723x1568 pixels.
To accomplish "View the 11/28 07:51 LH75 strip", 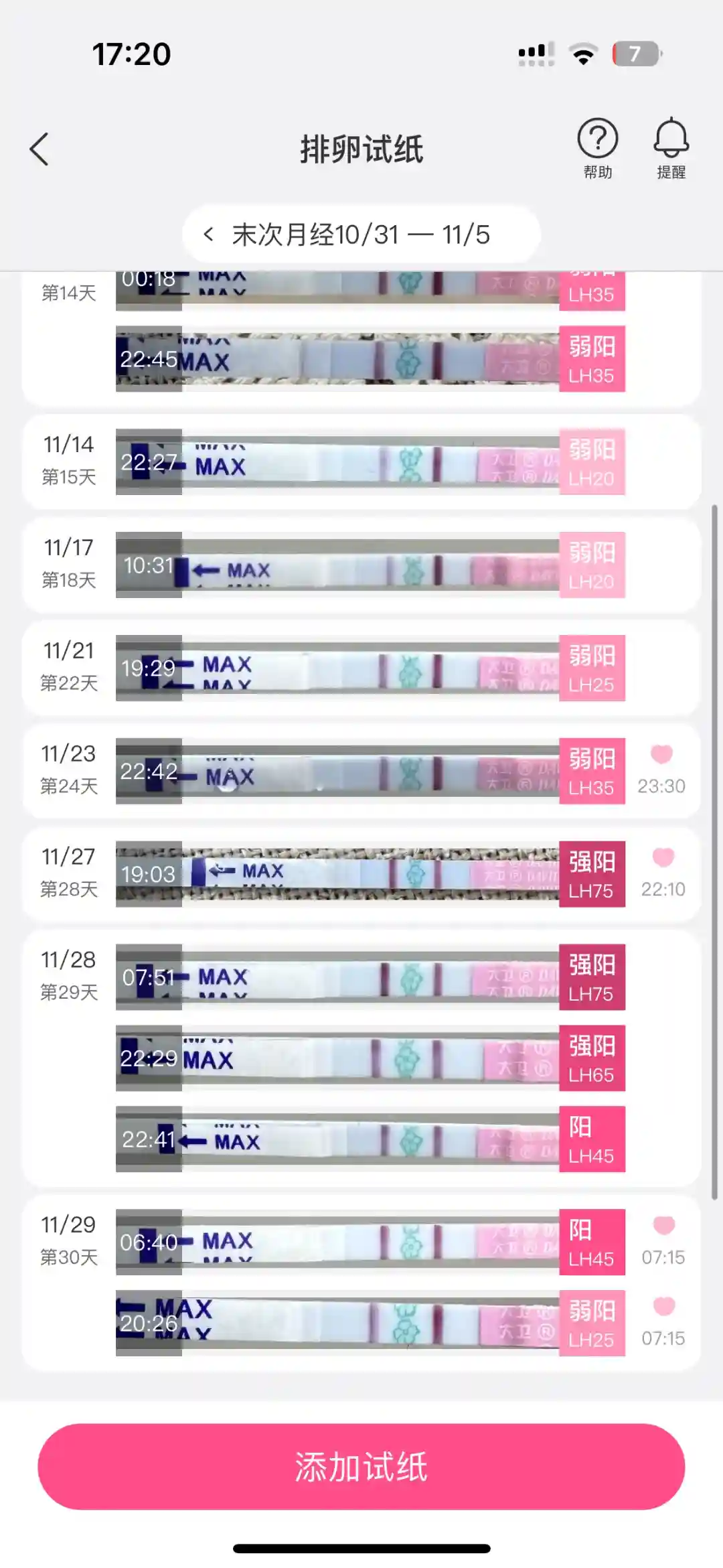I will (370, 977).
